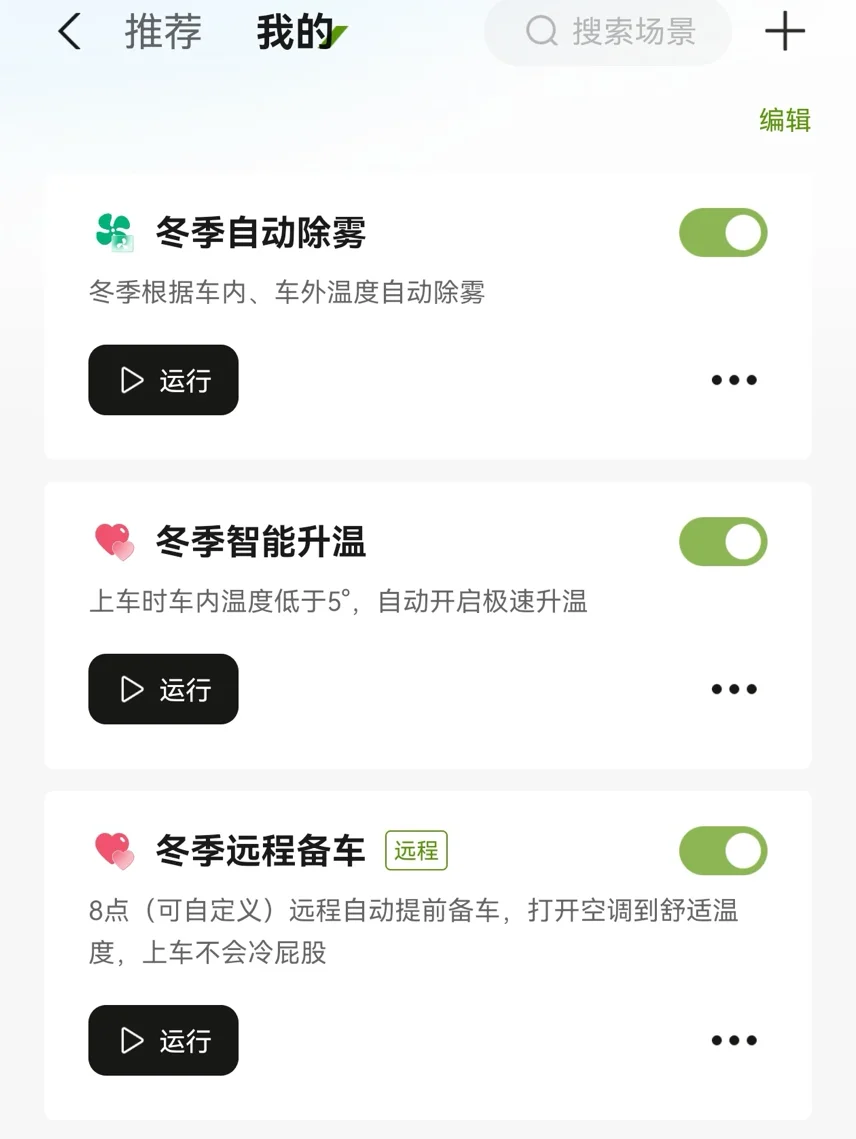Open the 冬季远程备车 scene card
This screenshot has width=856, height=1139.
pos(427,955)
